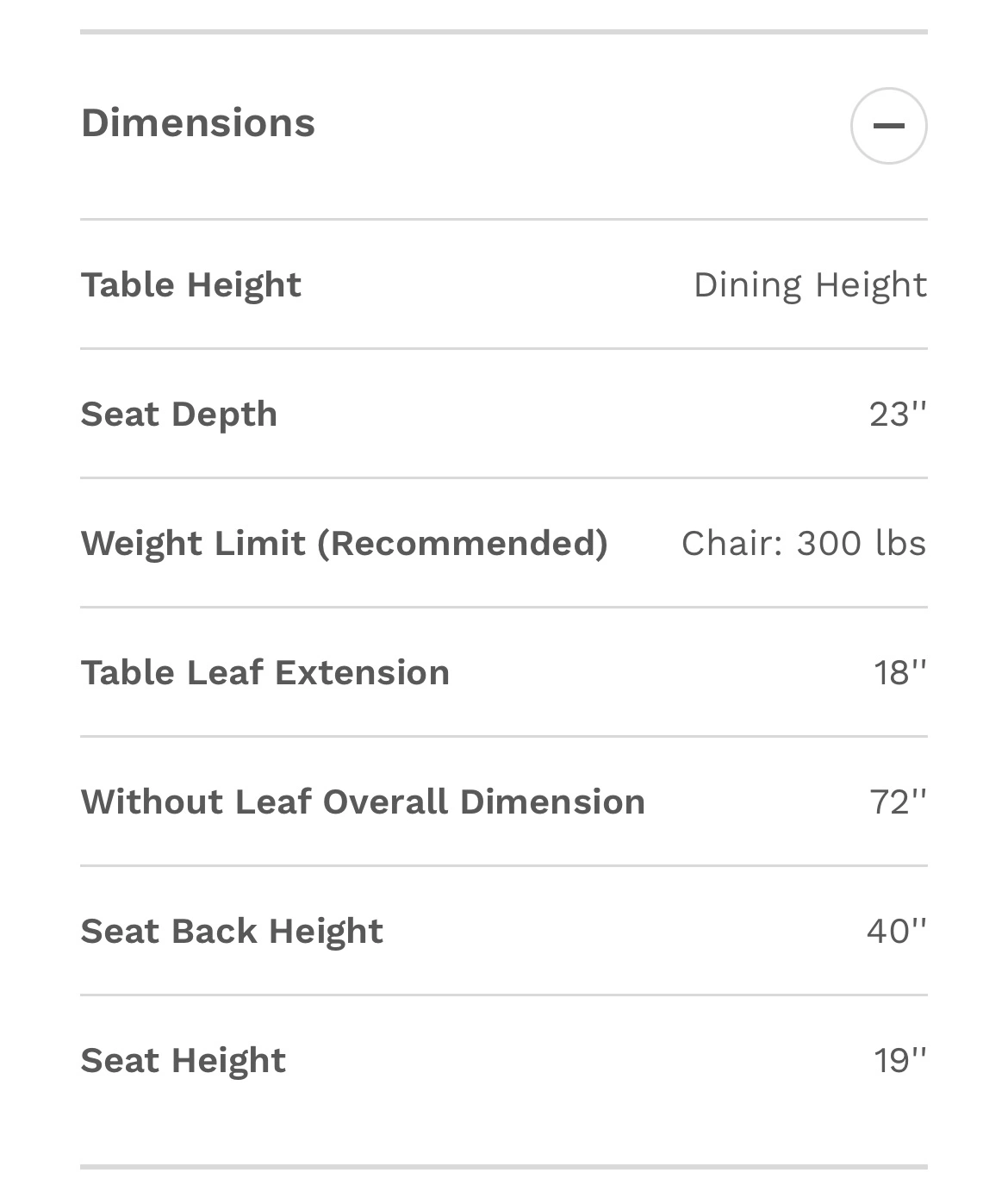This screenshot has width=1008, height=1179.
Task: Collapse the Dimensions section
Action: pos(888,126)
